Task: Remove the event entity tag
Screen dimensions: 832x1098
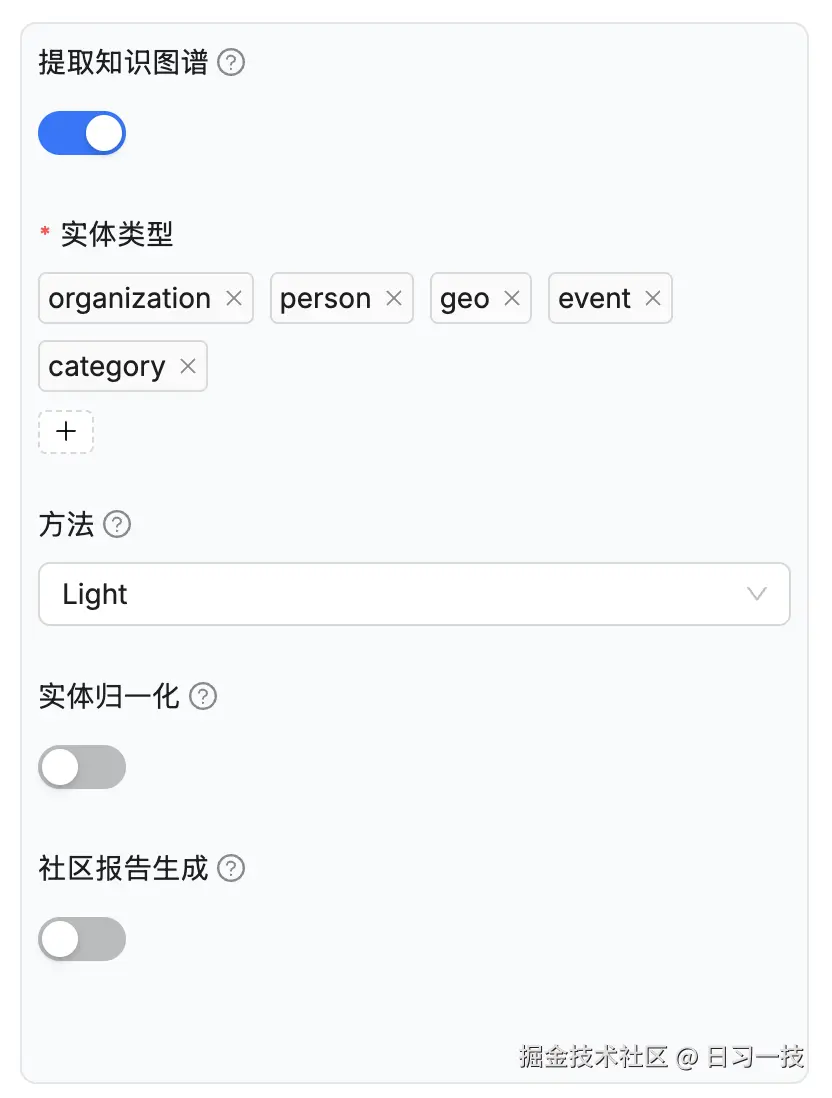Action: click(x=652, y=298)
